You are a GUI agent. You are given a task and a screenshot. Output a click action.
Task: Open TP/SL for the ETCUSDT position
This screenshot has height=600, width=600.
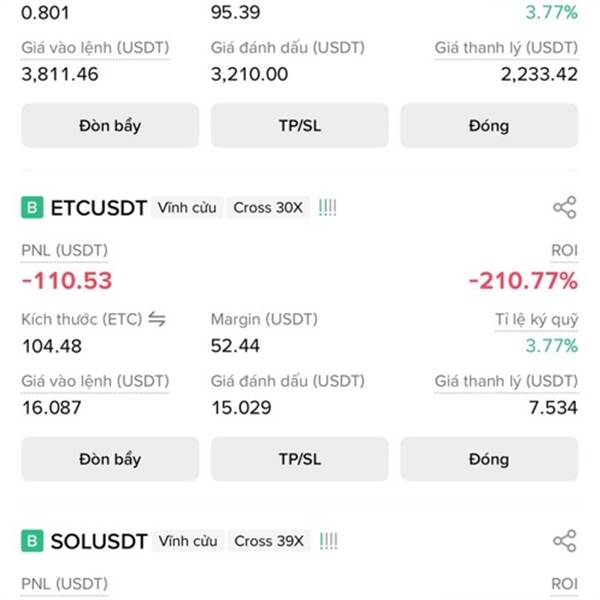click(x=300, y=459)
